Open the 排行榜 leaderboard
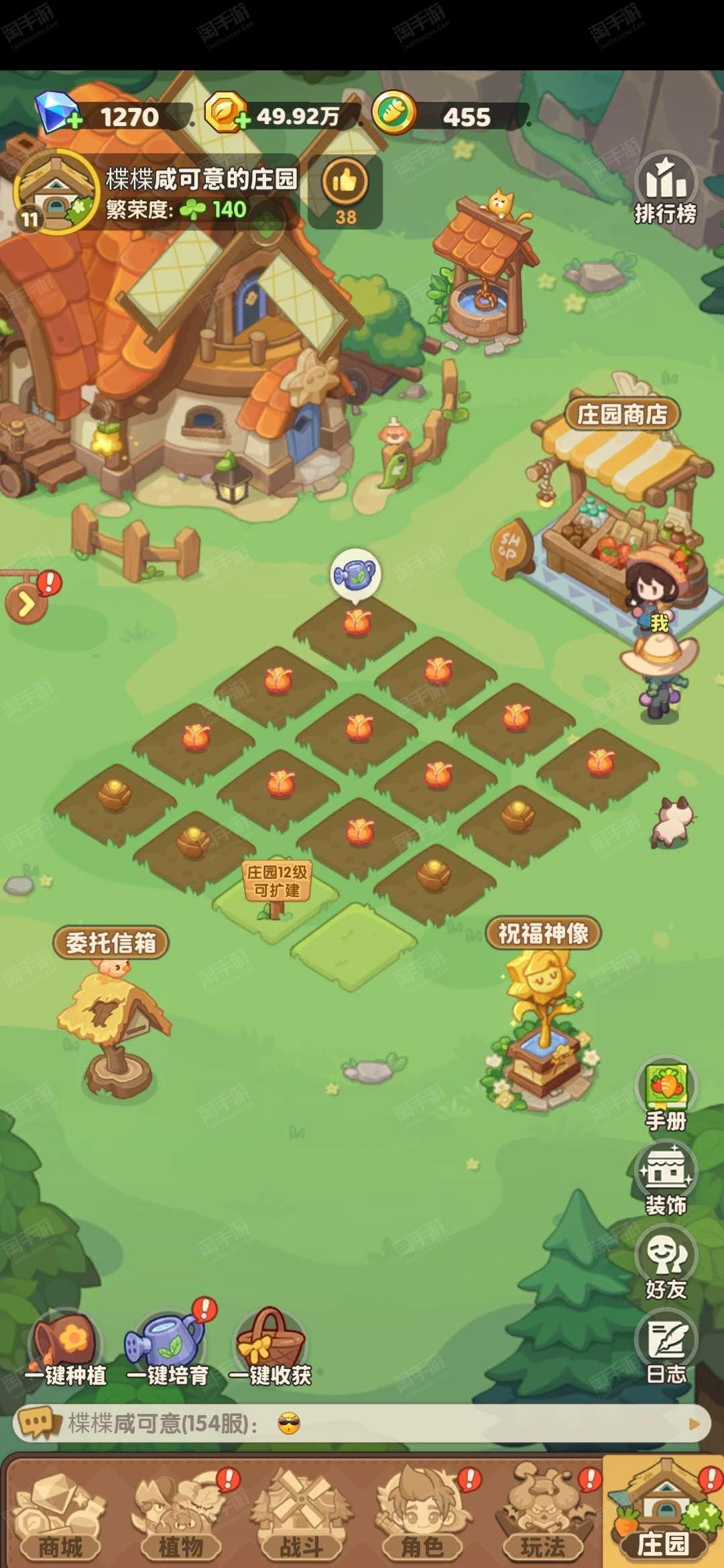724x1568 pixels. 666,188
